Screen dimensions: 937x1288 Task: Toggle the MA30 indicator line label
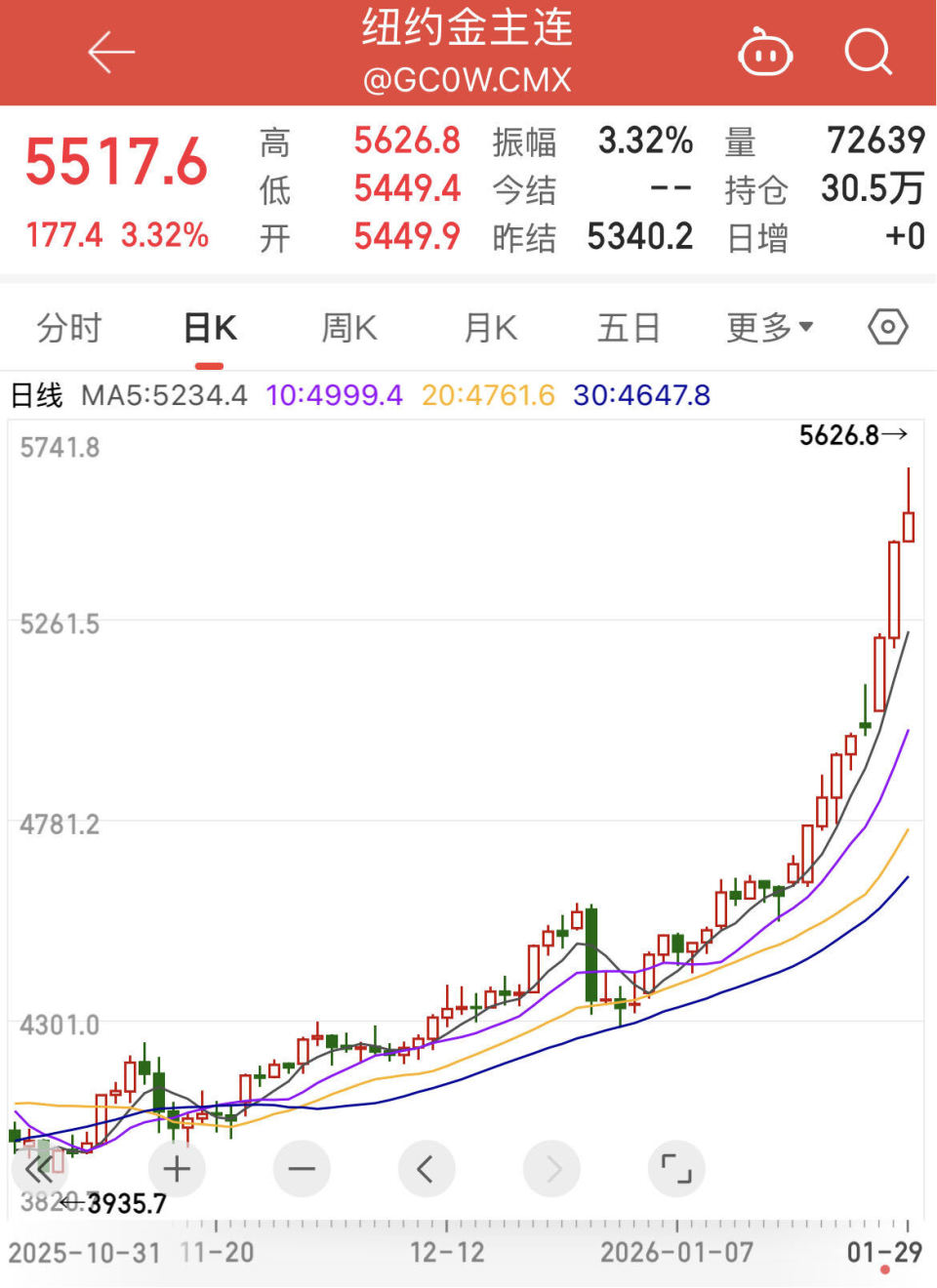641,396
